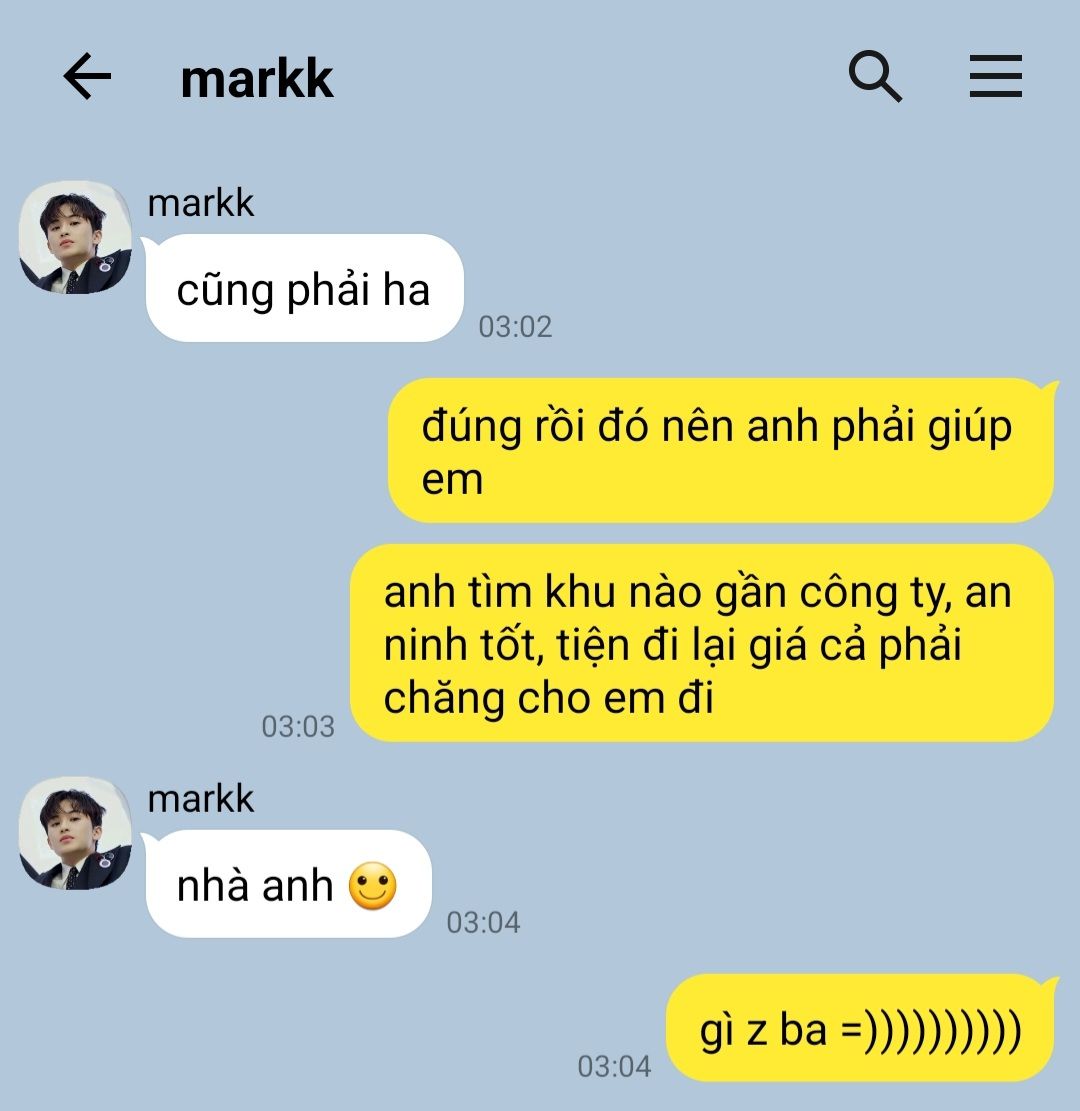Open markk's avatar beside 'cũng phải ha'

76,238
